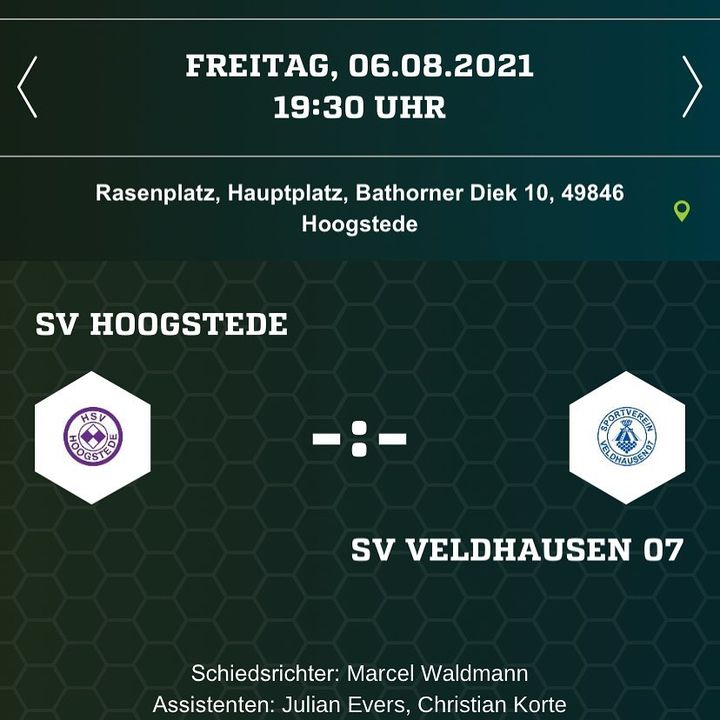Go to the next match with the right arrow
The height and width of the screenshot is (720, 720).
coord(691,87)
